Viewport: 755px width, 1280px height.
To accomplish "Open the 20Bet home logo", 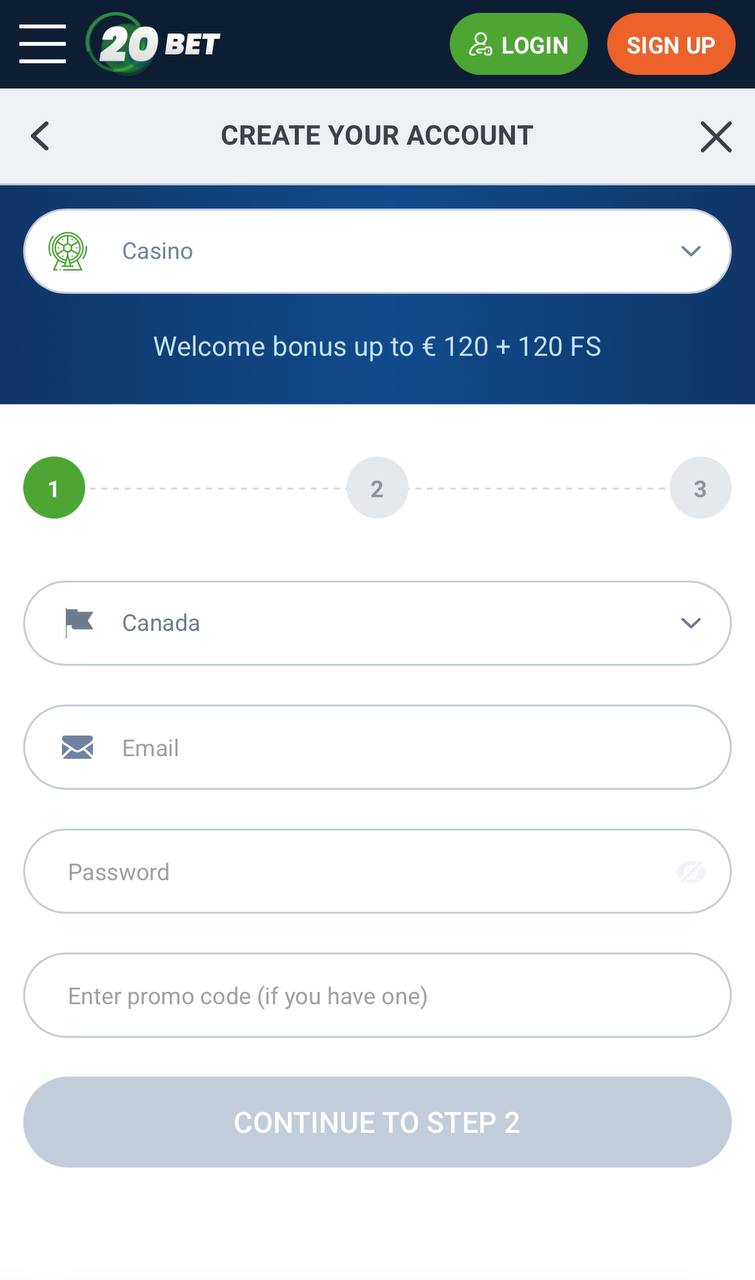I will [x=153, y=44].
